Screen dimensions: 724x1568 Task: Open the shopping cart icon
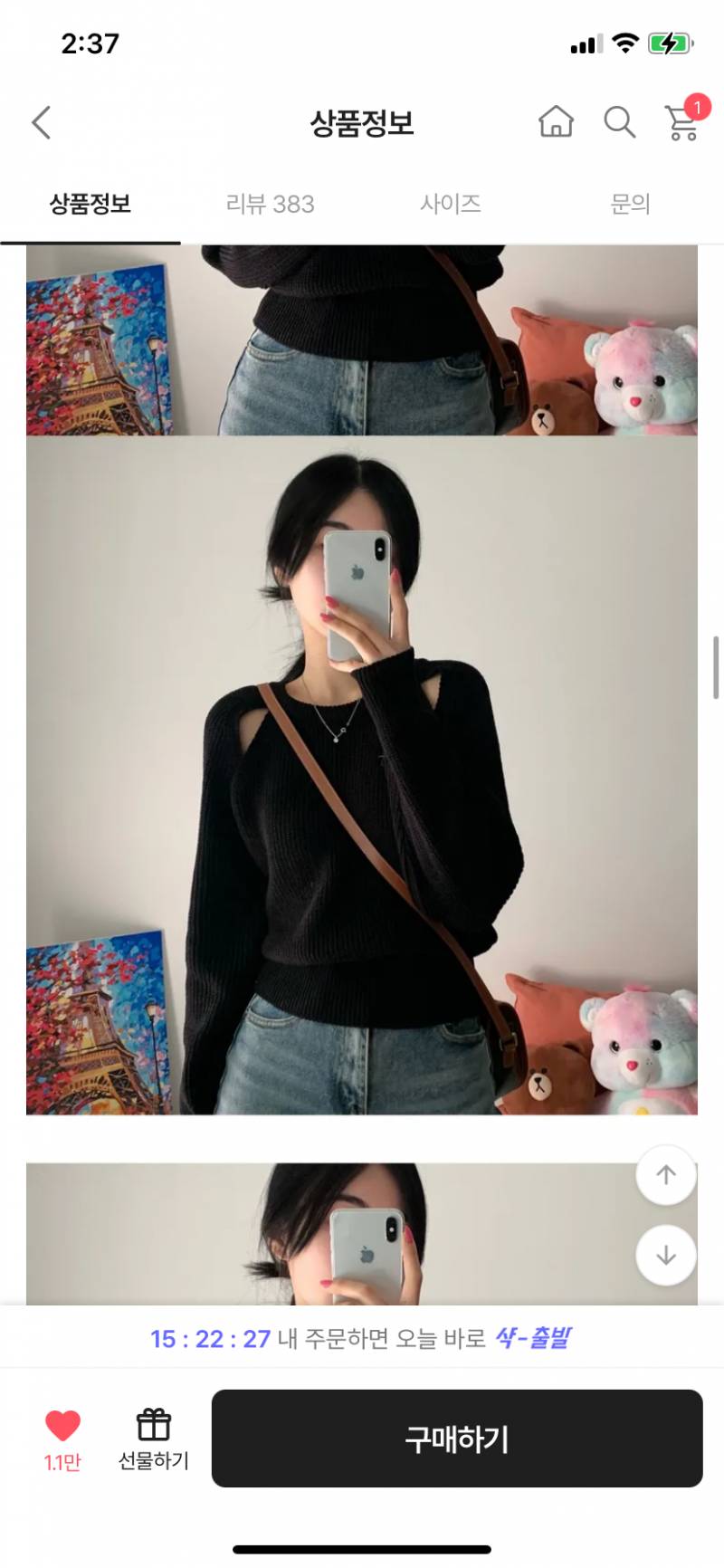pyautogui.click(x=679, y=127)
